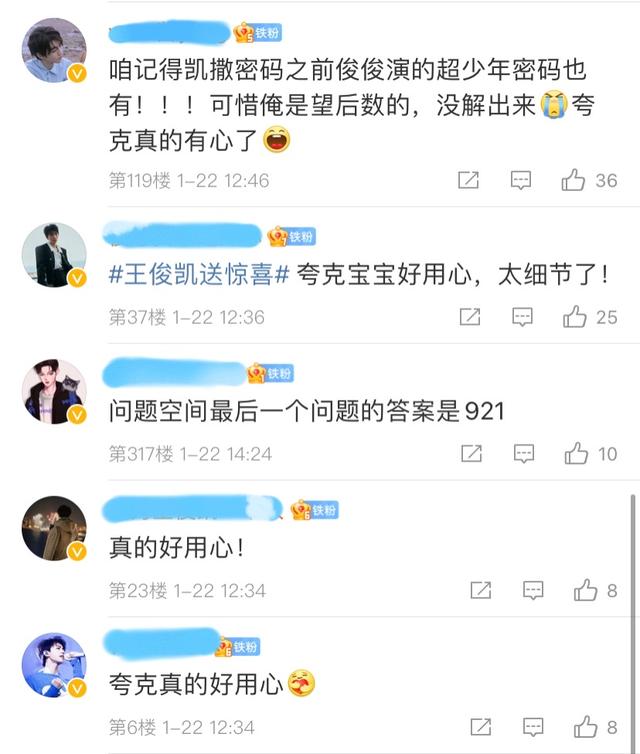This screenshot has height=754, width=640.
Task: Repost the comment on floor 6
Action: tap(481, 727)
